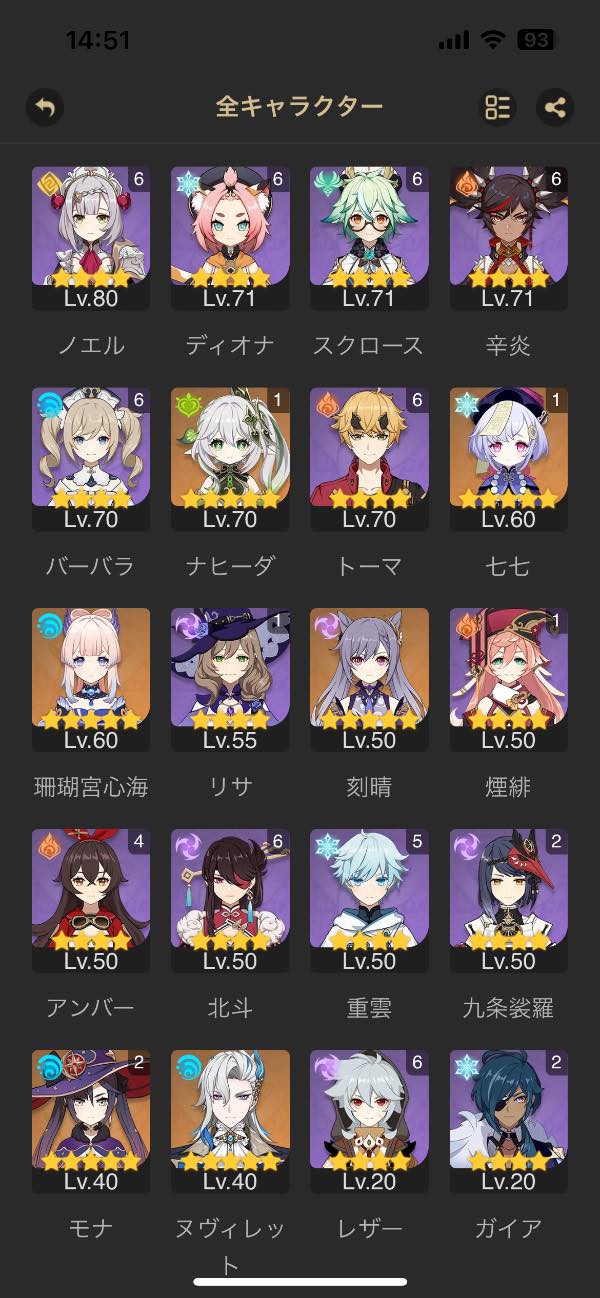Viewport: 600px width, 1298px height.
Task: Open 煙緋 character details
Action: point(508,679)
